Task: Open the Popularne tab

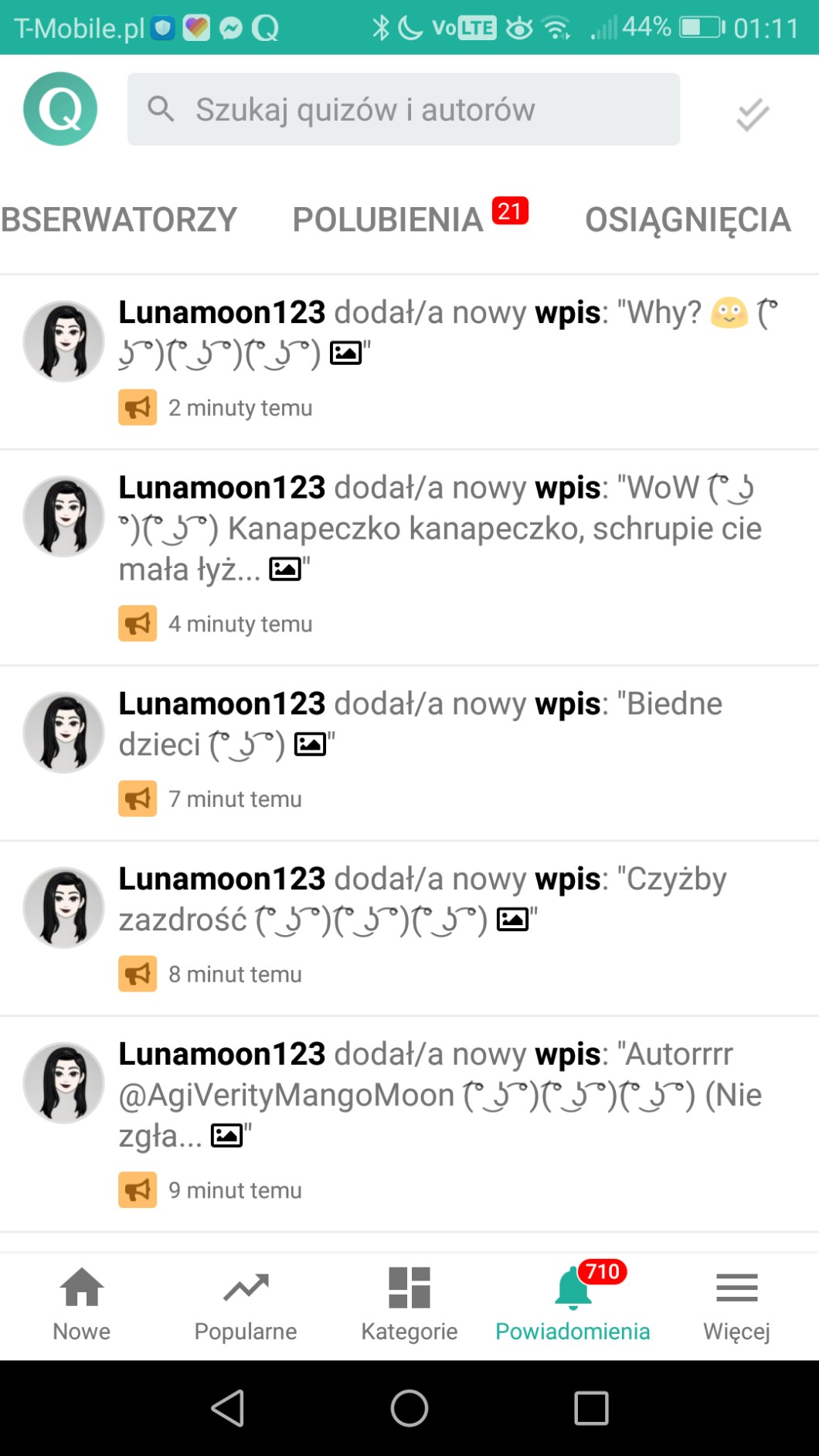Action: [x=246, y=1303]
